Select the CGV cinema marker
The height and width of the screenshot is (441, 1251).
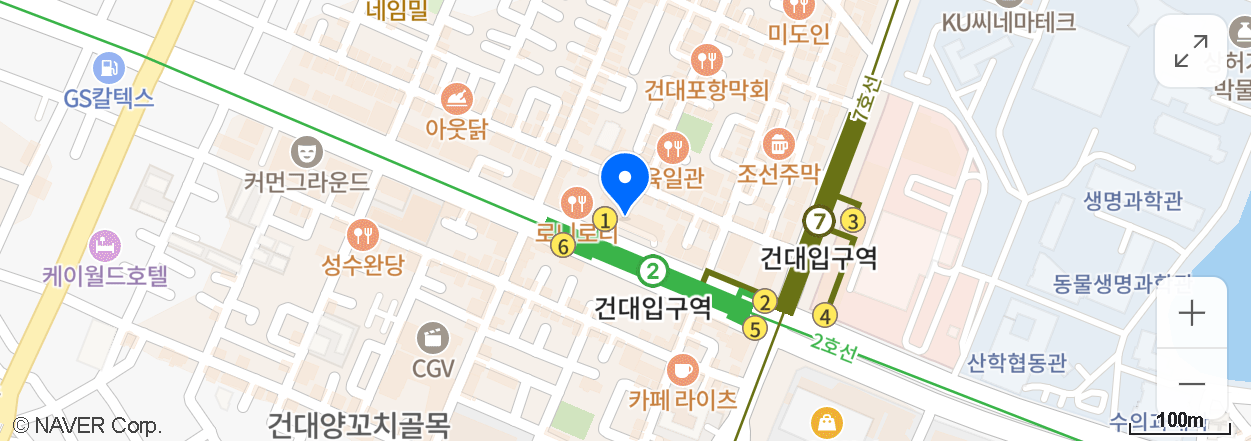433,337
